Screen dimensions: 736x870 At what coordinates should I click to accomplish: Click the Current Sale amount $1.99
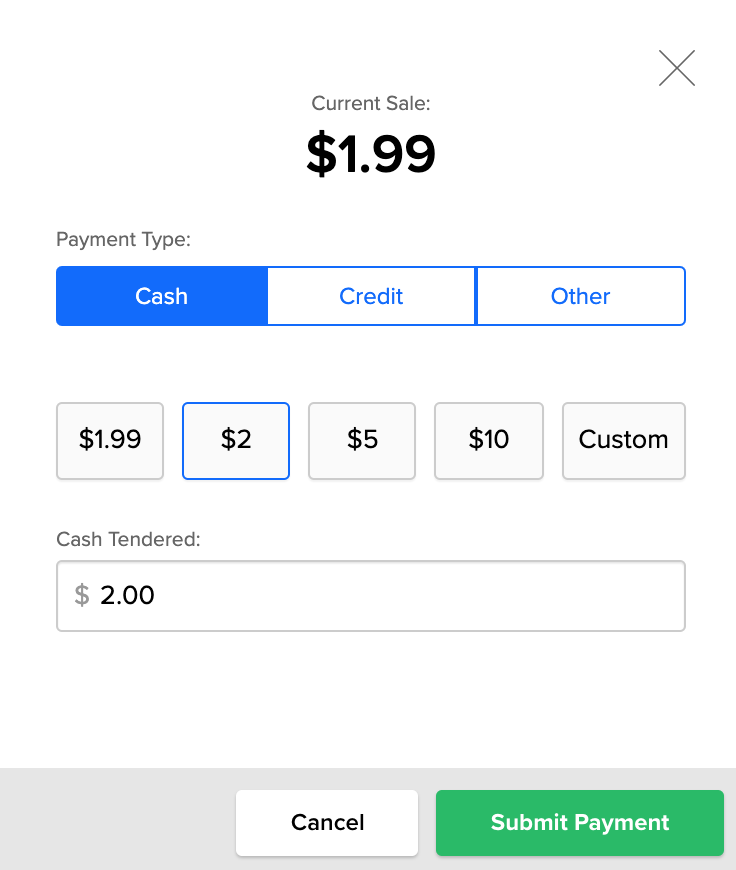coord(370,155)
